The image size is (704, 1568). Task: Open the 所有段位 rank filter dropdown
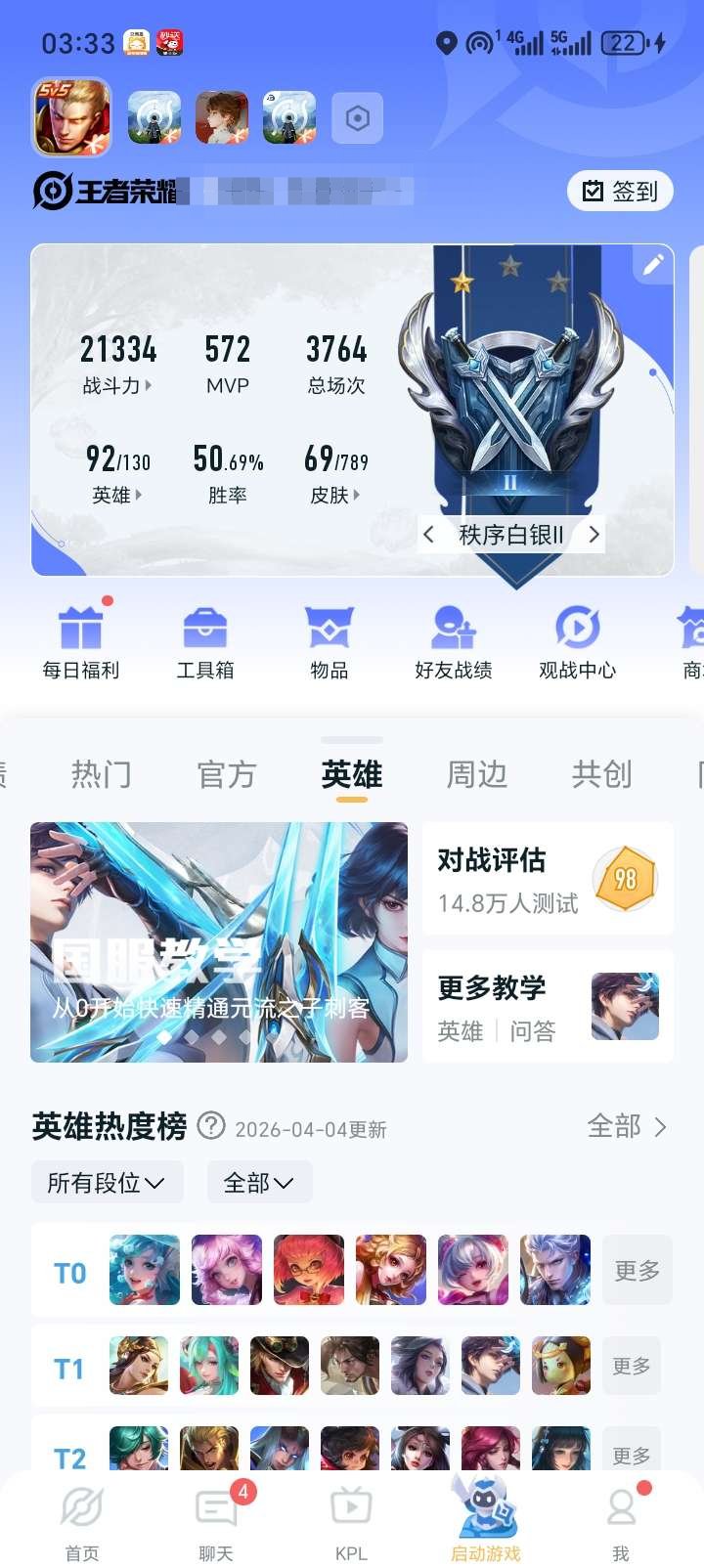tap(108, 1182)
